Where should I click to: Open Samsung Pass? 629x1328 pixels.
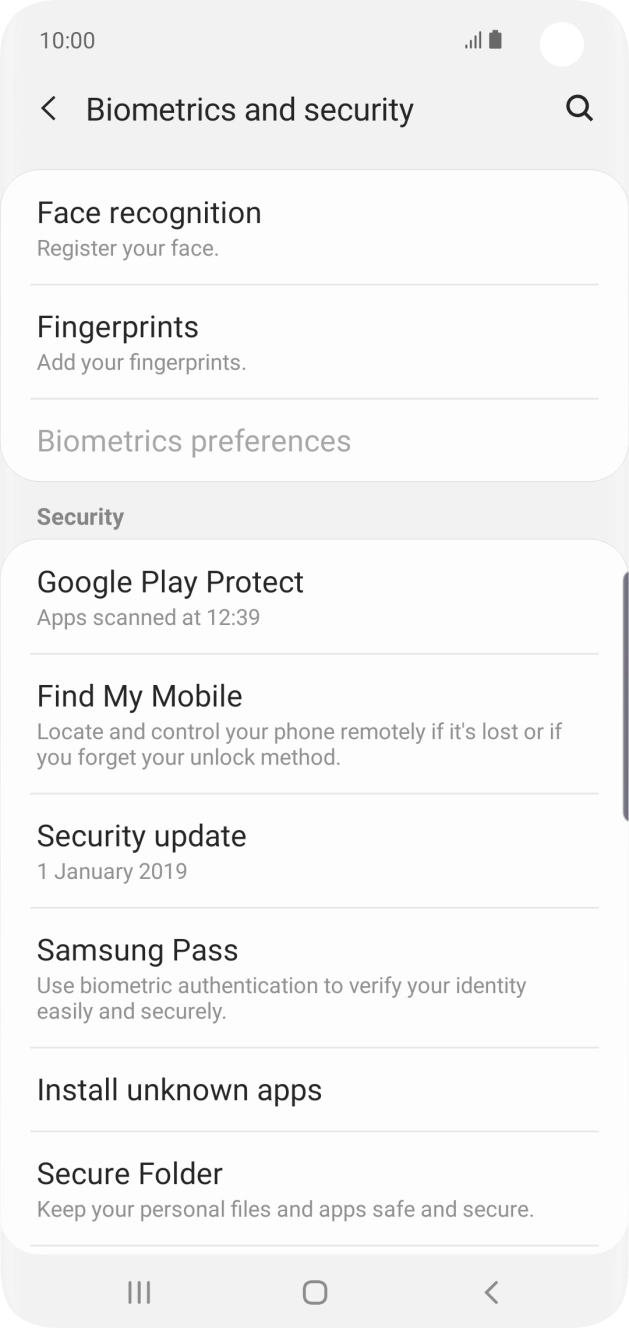314,979
